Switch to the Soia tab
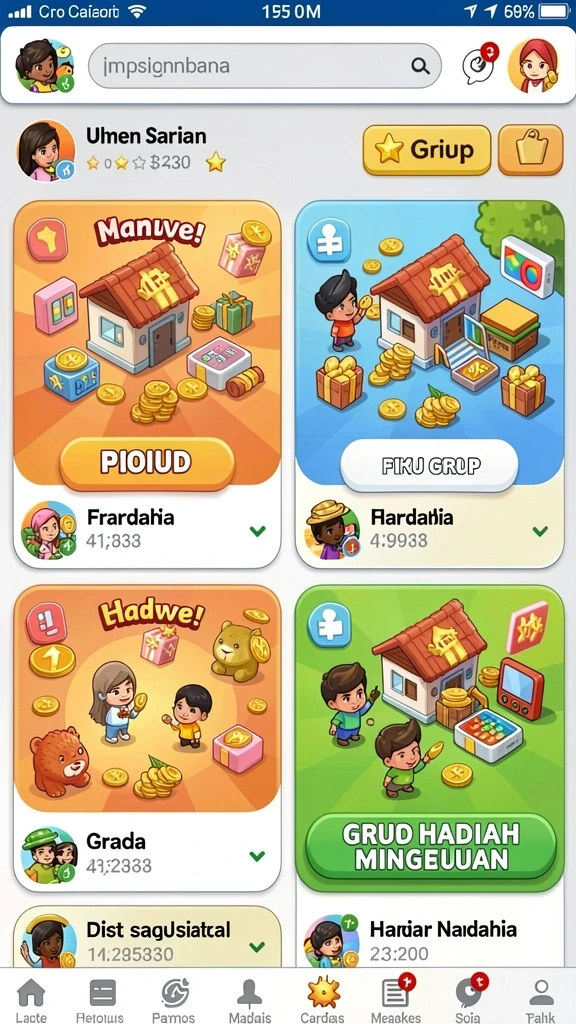The height and width of the screenshot is (1024, 576). [469, 999]
